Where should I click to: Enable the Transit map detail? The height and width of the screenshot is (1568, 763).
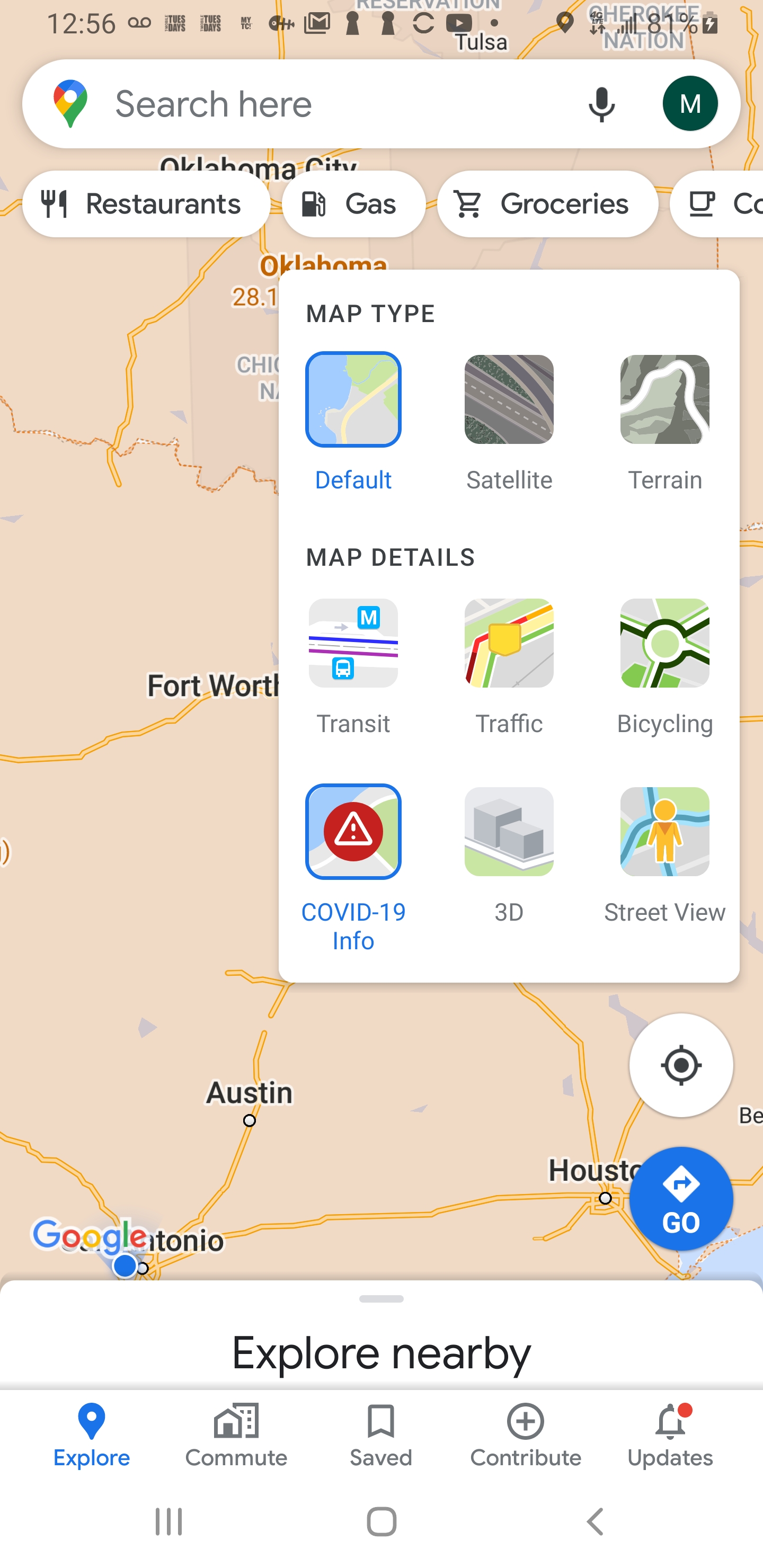[353, 644]
